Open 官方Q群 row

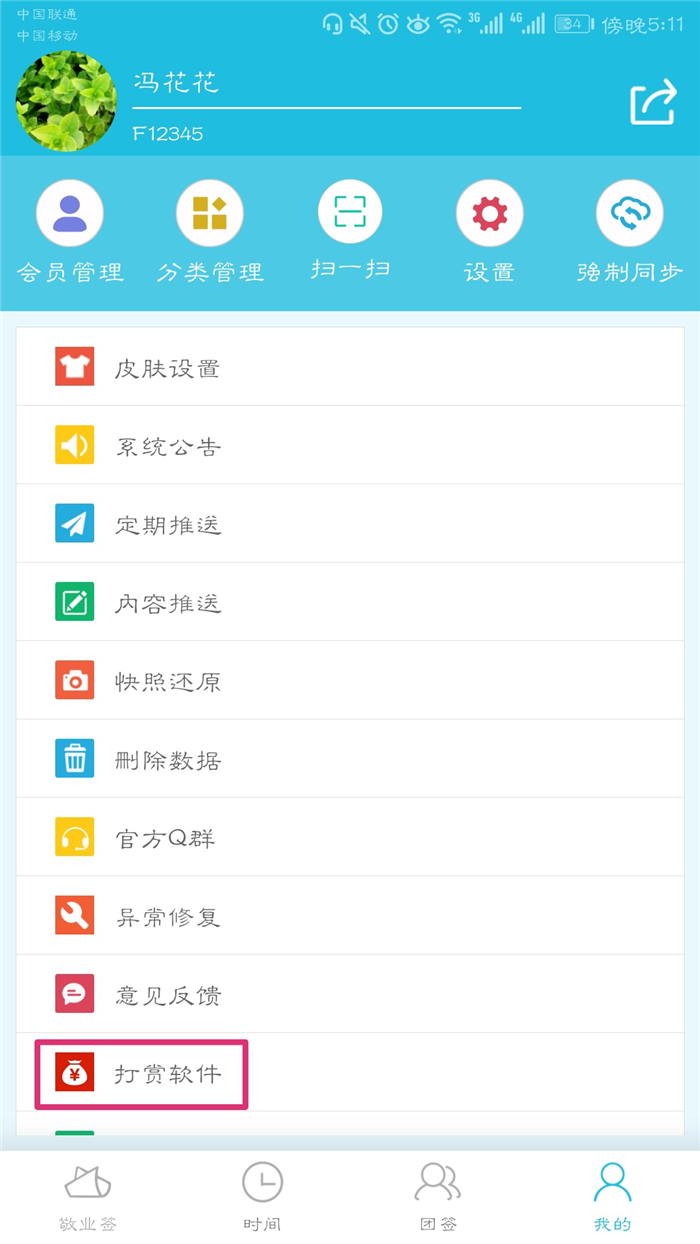tap(350, 837)
